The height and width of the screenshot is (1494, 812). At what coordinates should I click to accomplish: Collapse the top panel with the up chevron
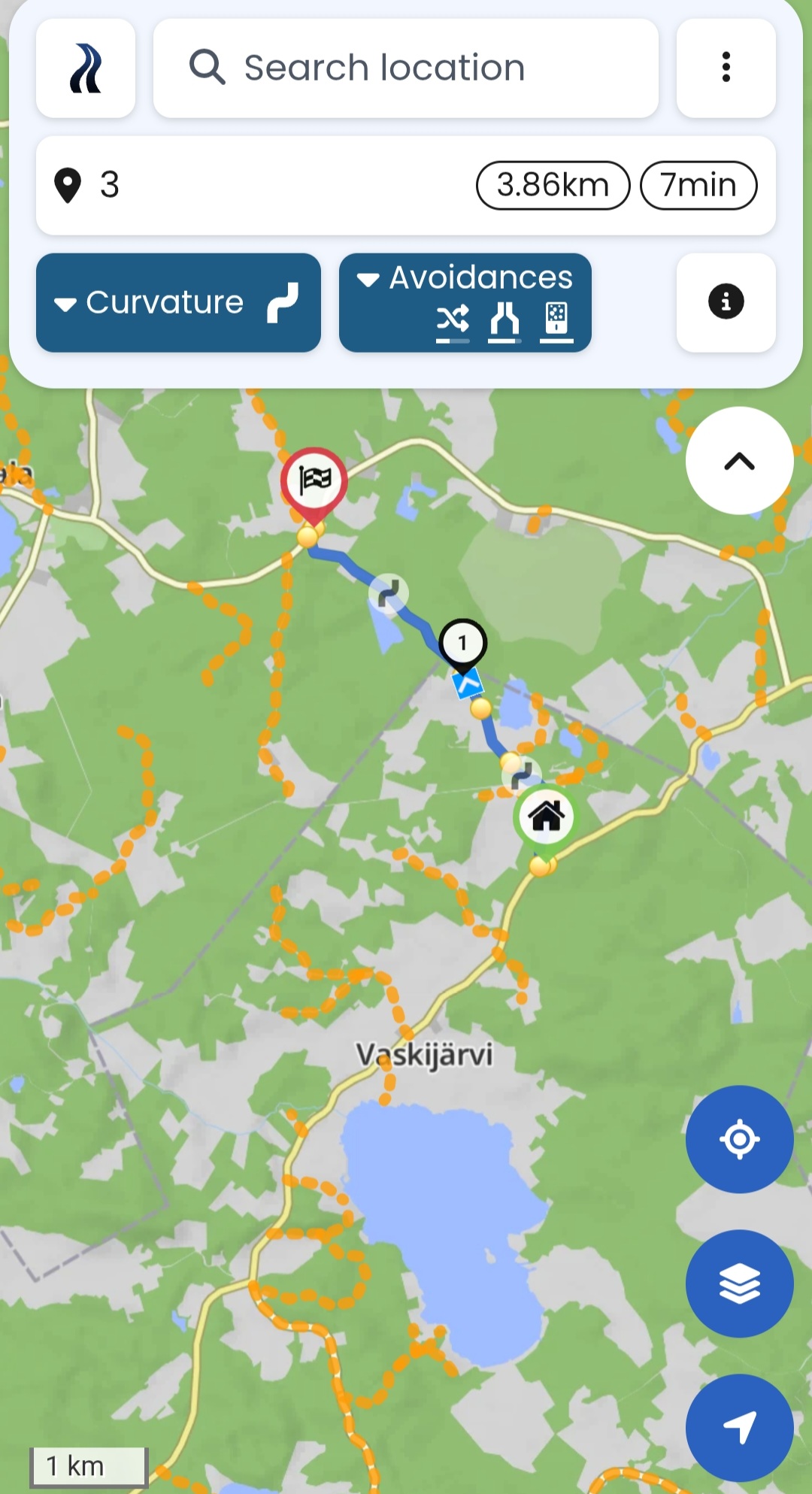coord(739,461)
